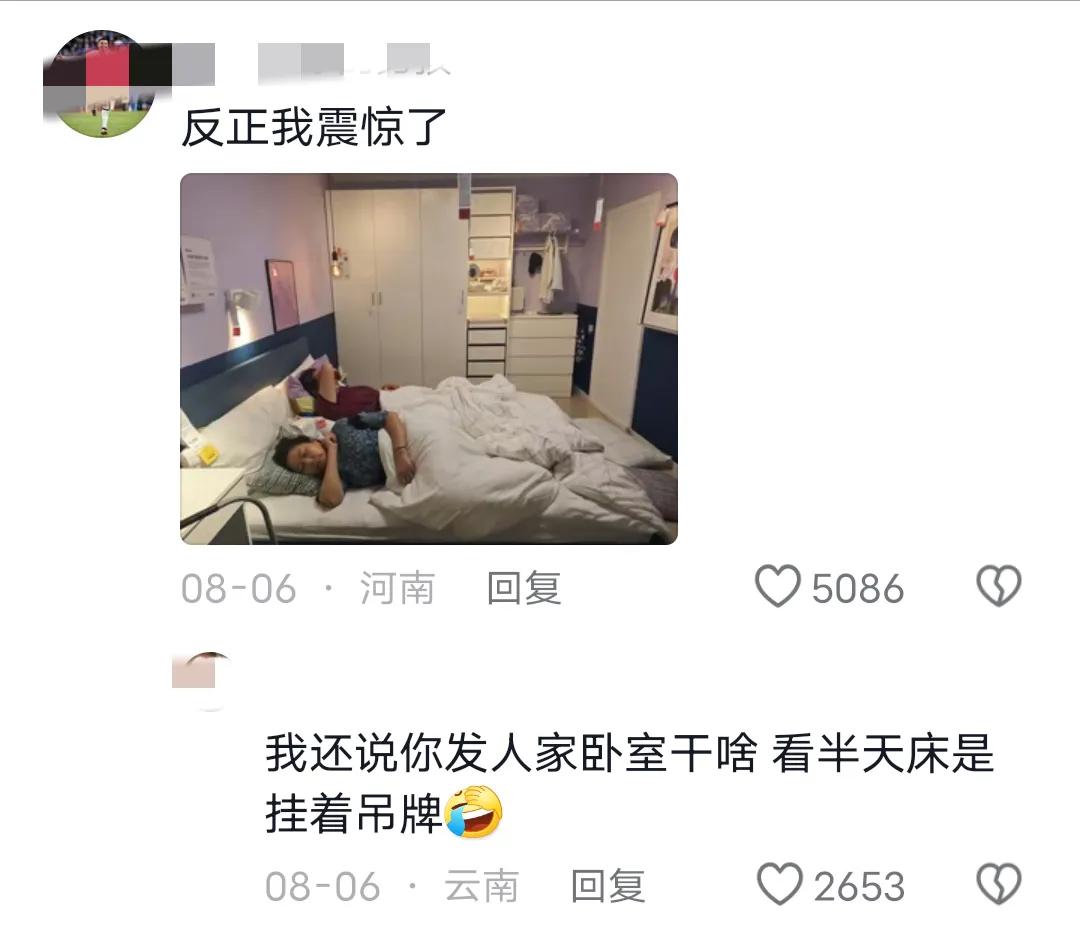Reply to the 河南 comment
The height and width of the screenshot is (934, 1080).
pos(523,588)
